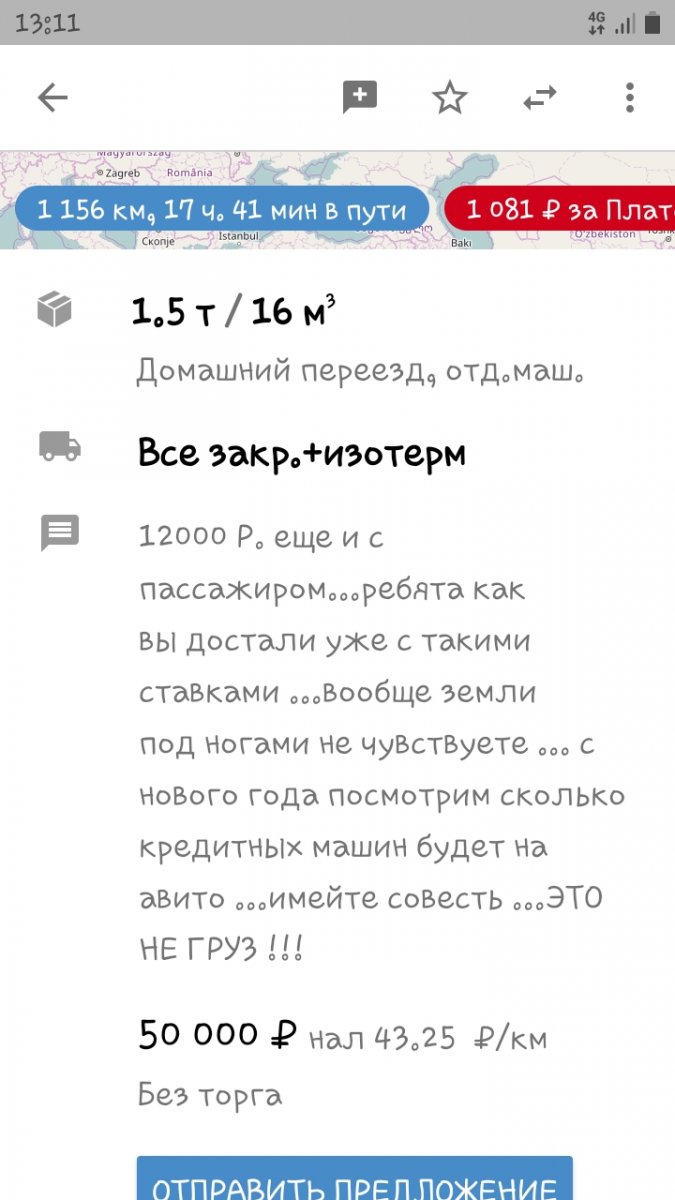Go back using the arrow
Screen dimensions: 675x1200
tap(52, 97)
